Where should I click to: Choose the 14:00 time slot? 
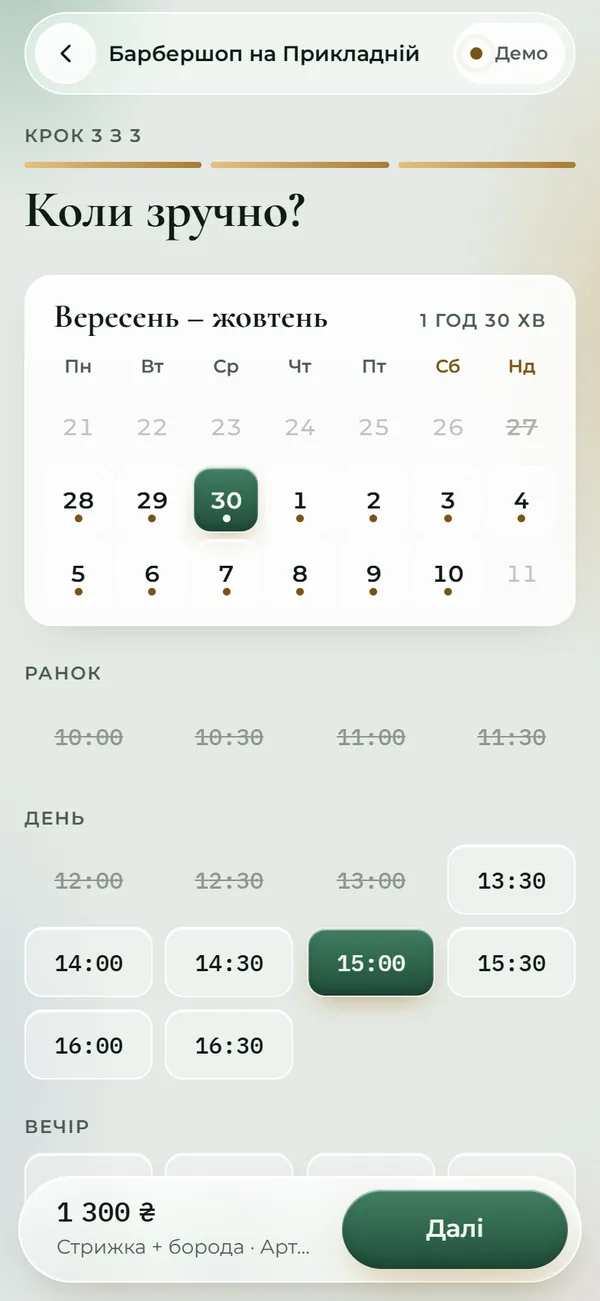[x=89, y=963]
